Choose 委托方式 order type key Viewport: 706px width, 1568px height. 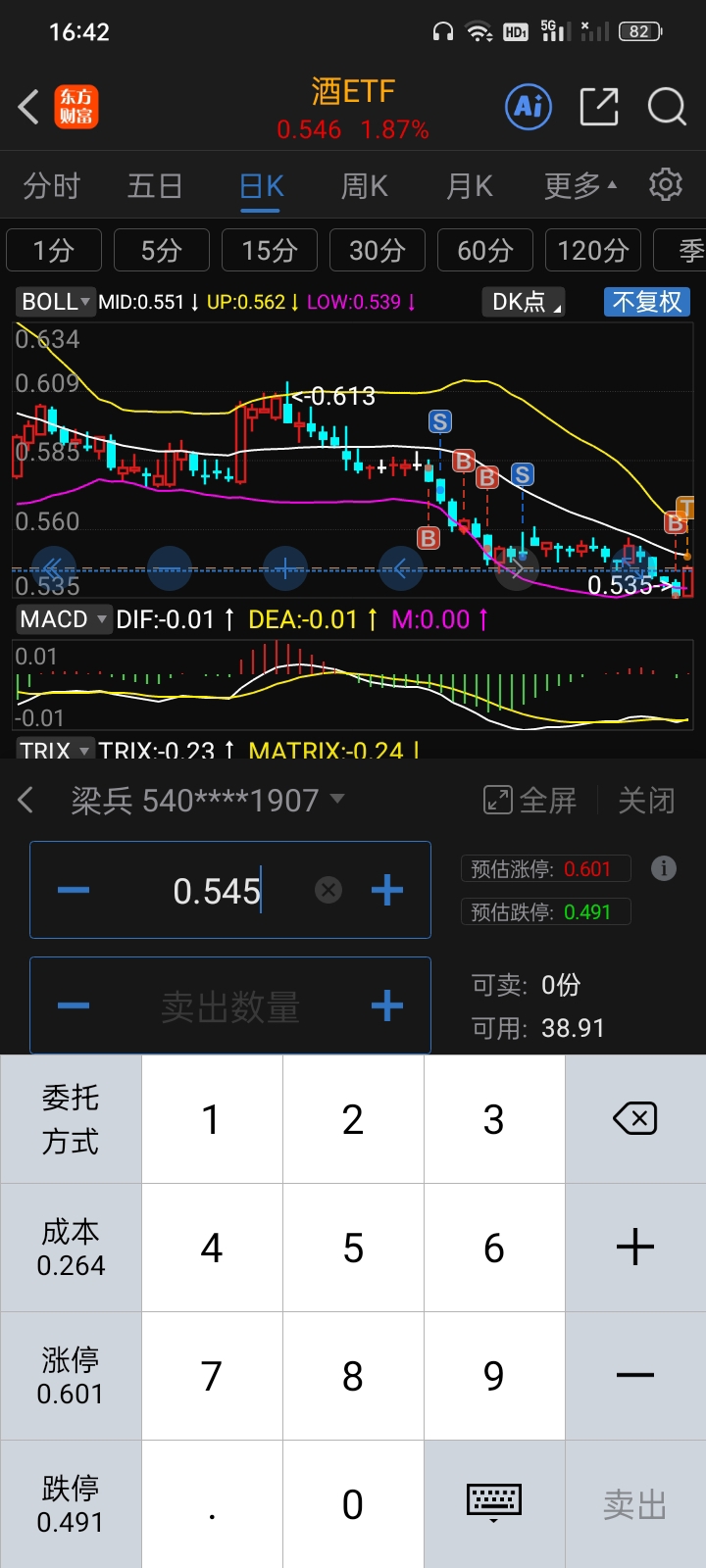point(71,1119)
